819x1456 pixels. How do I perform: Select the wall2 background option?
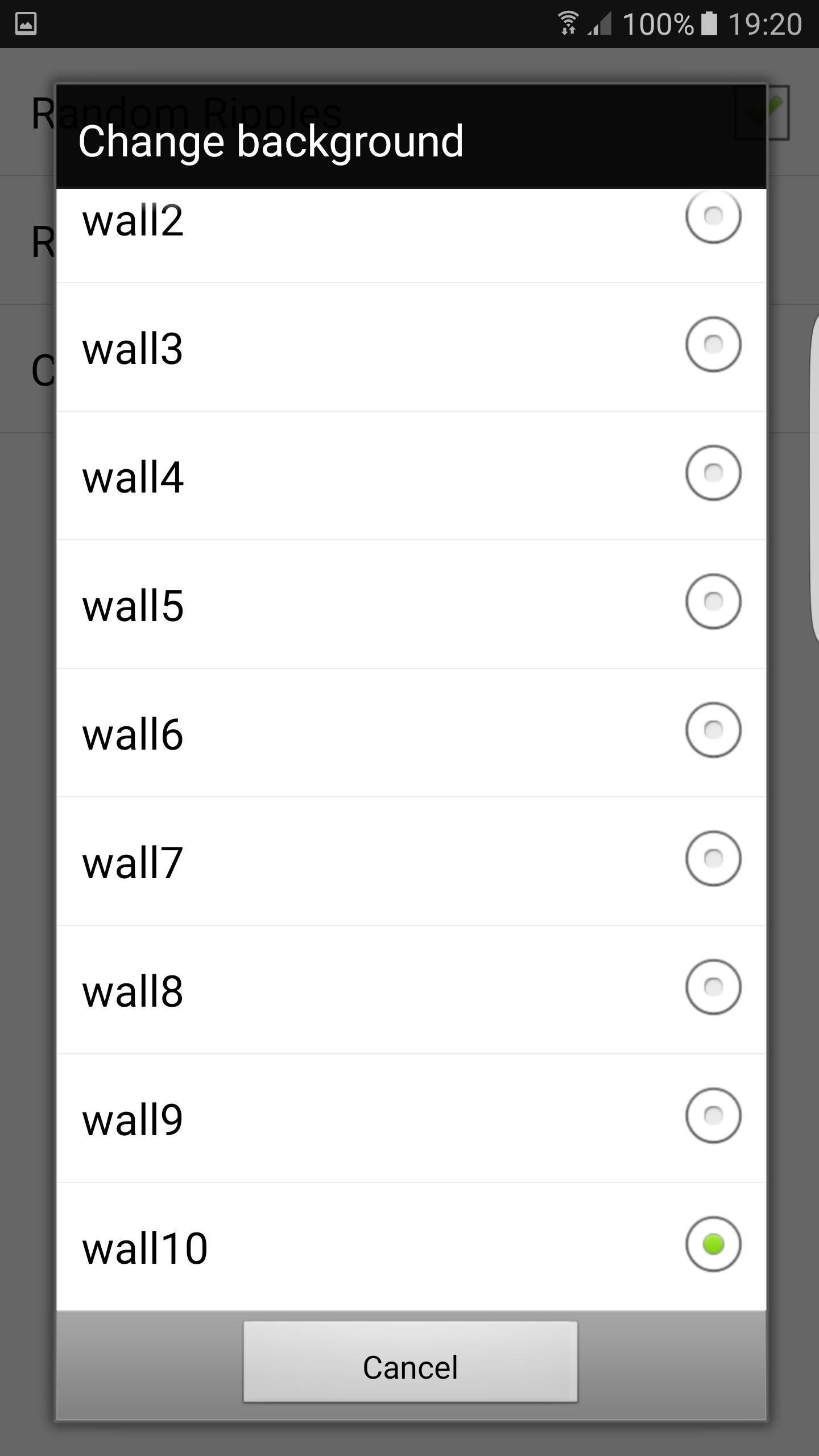point(713,217)
